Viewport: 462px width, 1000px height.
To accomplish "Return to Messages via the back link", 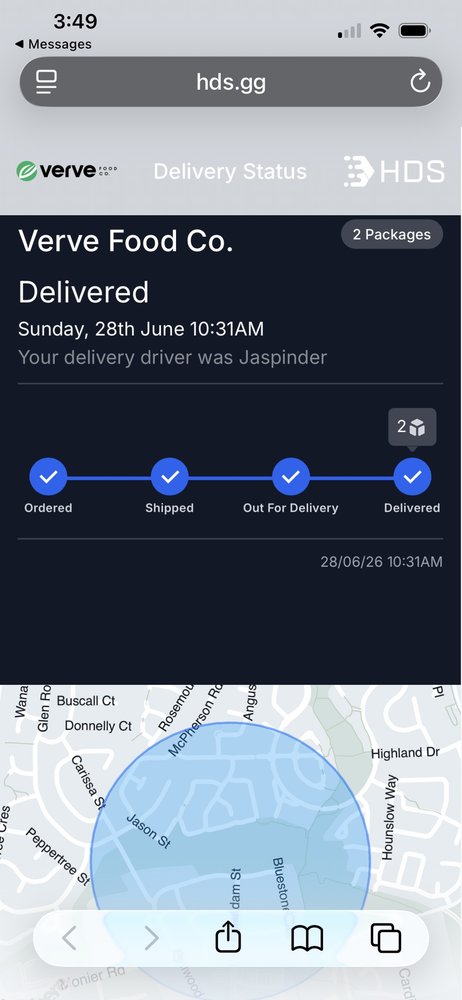I will pyautogui.click(x=52, y=44).
